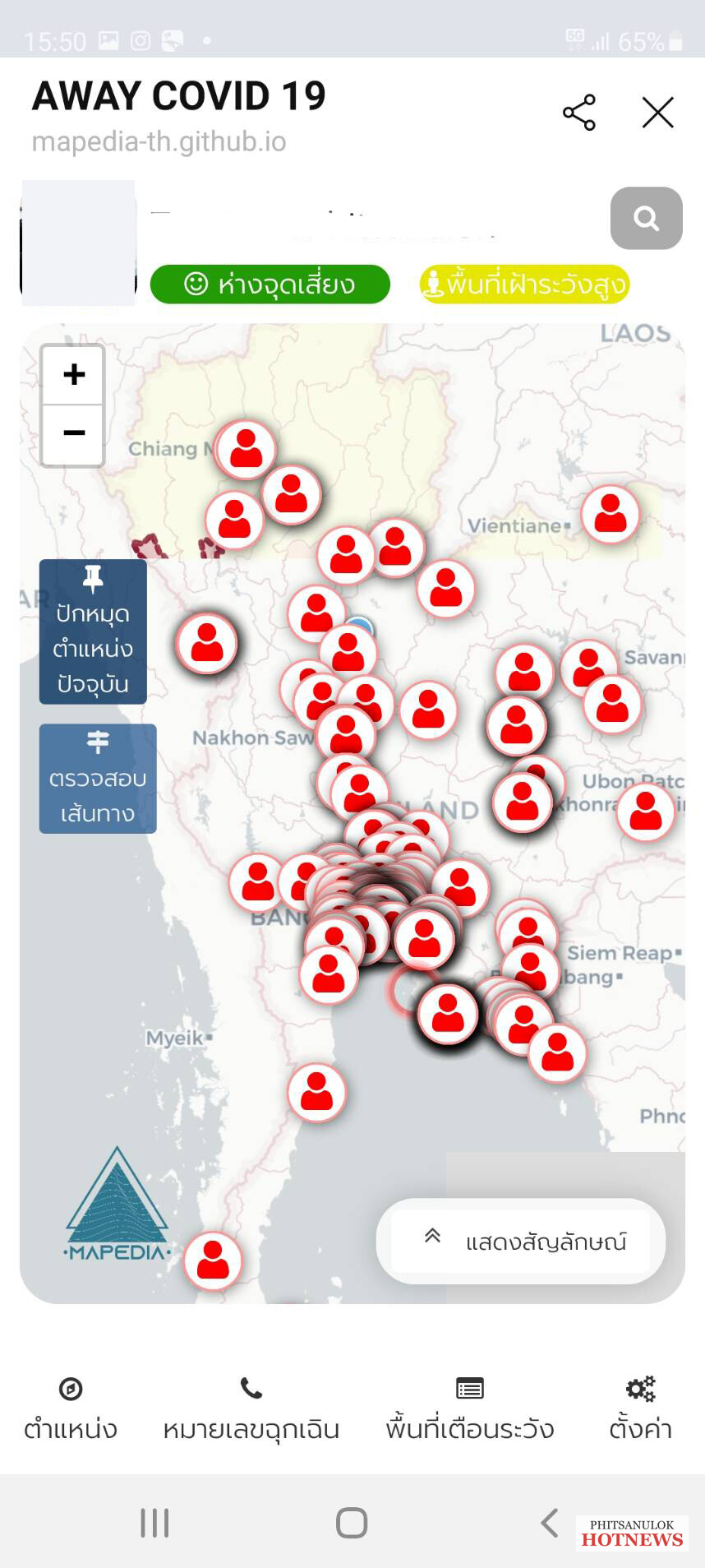This screenshot has width=705, height=1568.
Task: Switch to the ตำแหน่ง tab
Action: pos(71,1409)
